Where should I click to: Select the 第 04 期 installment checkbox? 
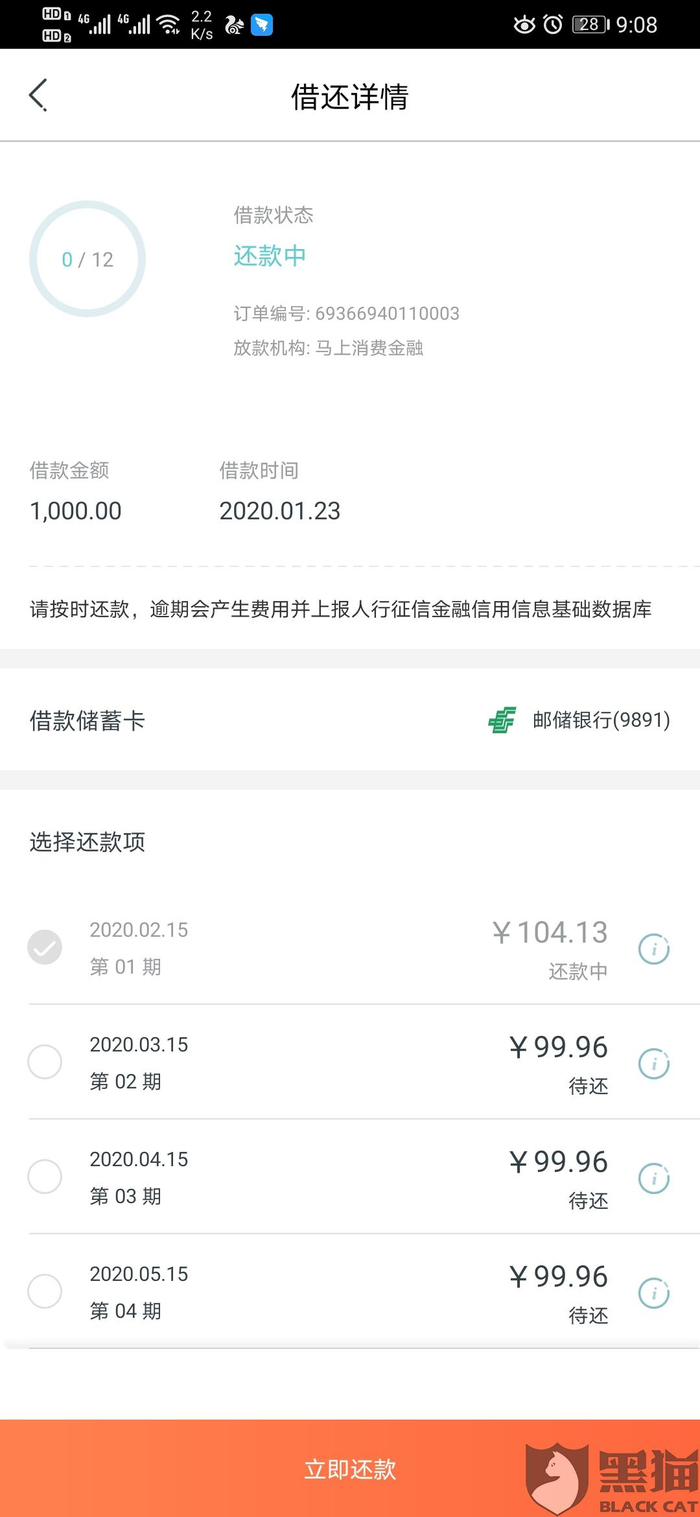tap(45, 1291)
